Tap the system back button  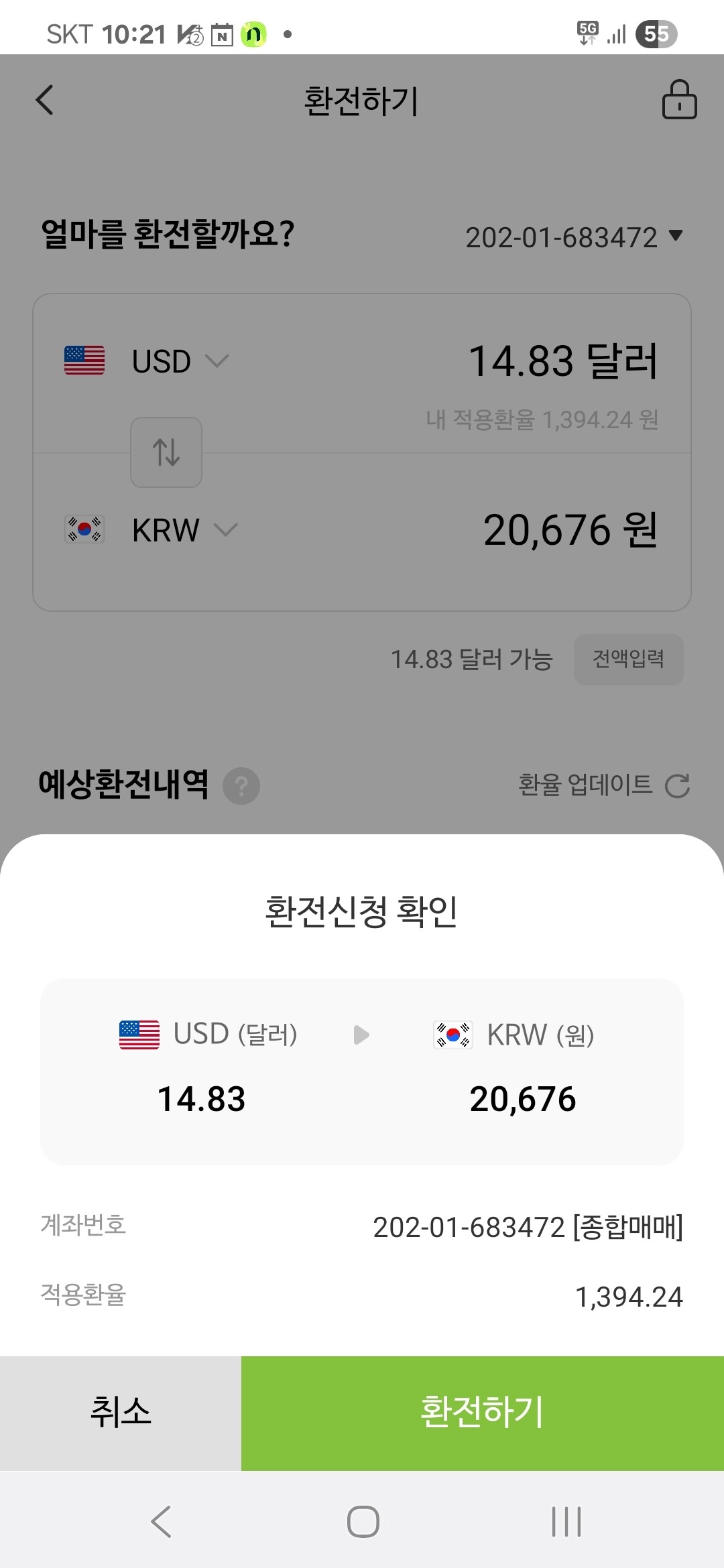point(162,1521)
